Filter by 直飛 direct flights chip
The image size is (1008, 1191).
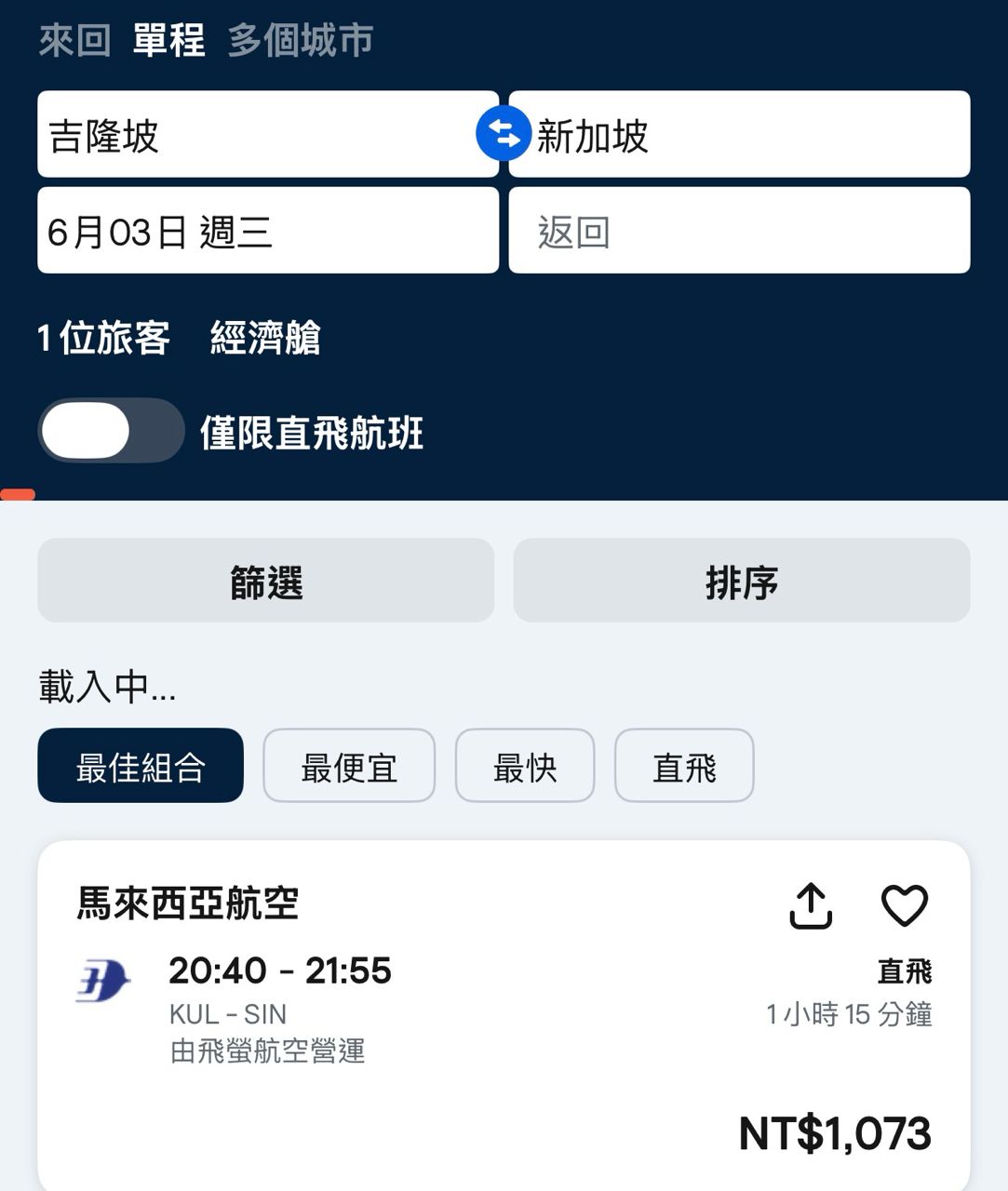[684, 766]
